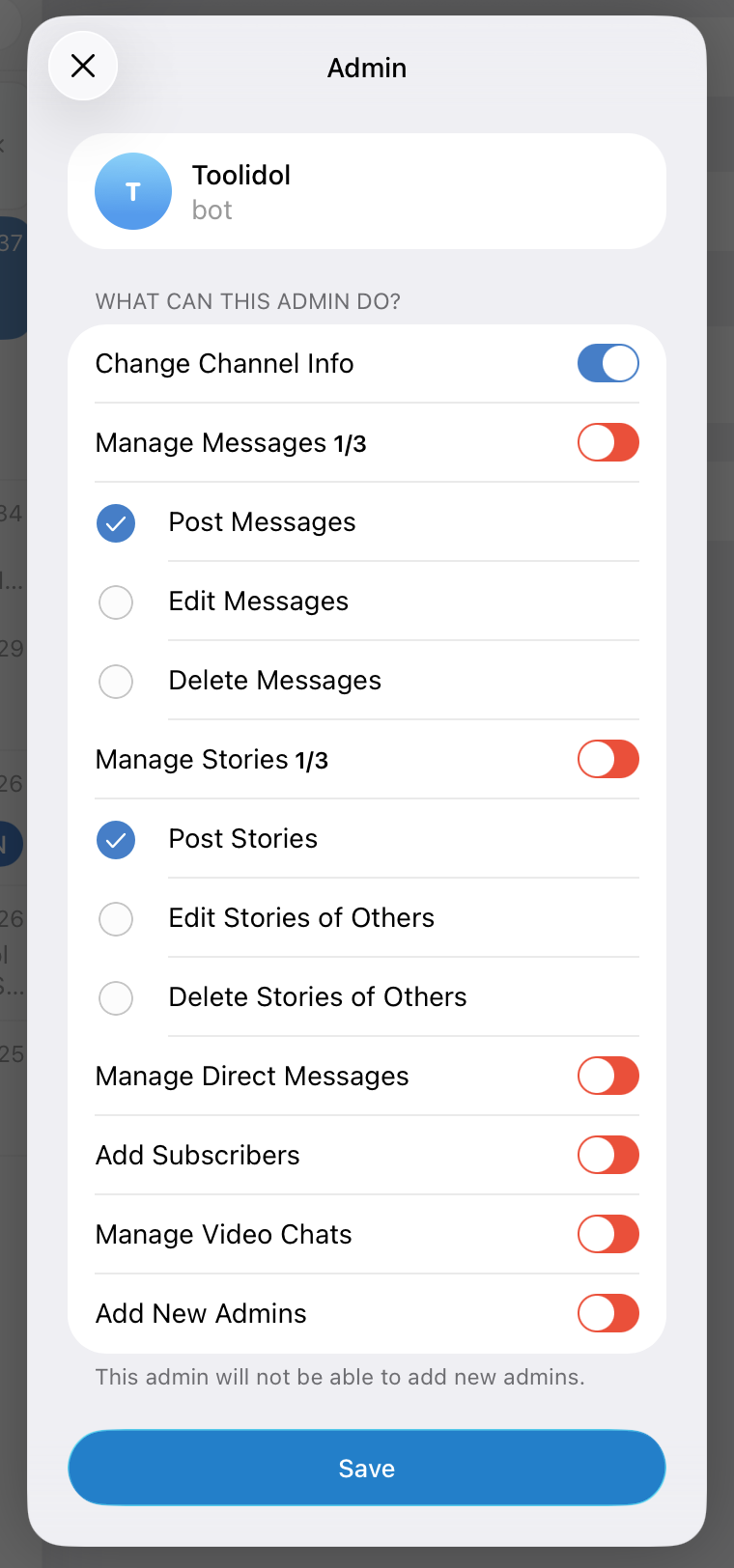
Task: Toggle the Manage Messages switch
Action: [x=608, y=442]
